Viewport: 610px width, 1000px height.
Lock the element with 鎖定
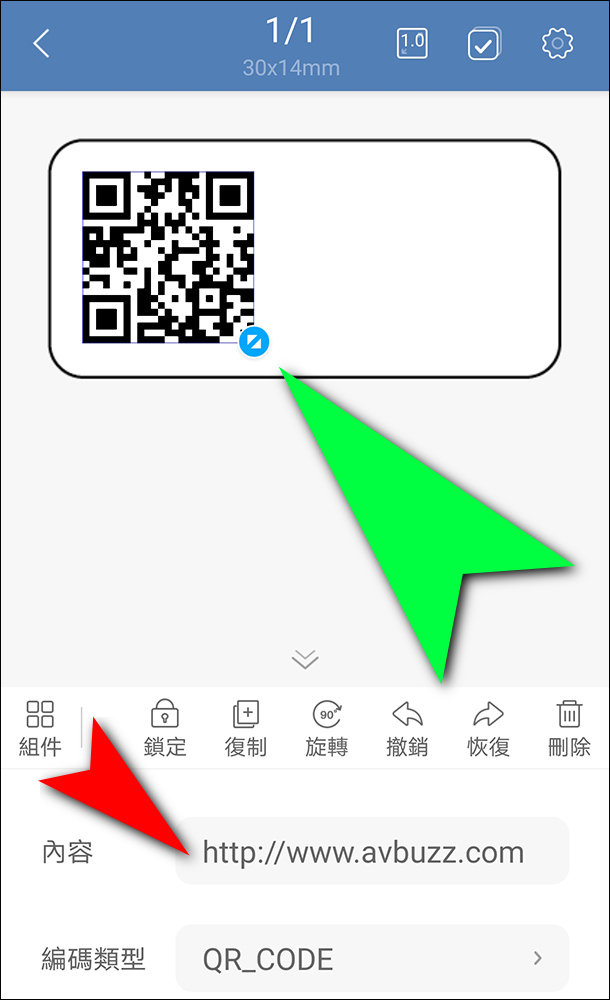click(165, 727)
